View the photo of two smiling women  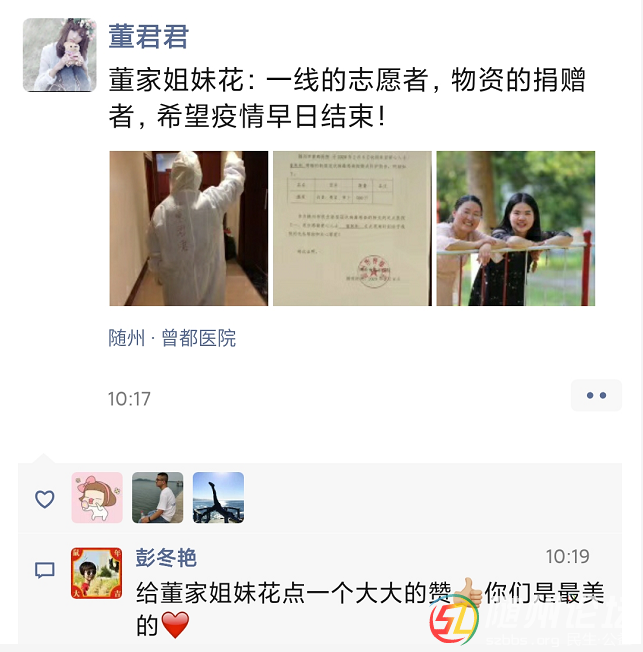click(515, 228)
